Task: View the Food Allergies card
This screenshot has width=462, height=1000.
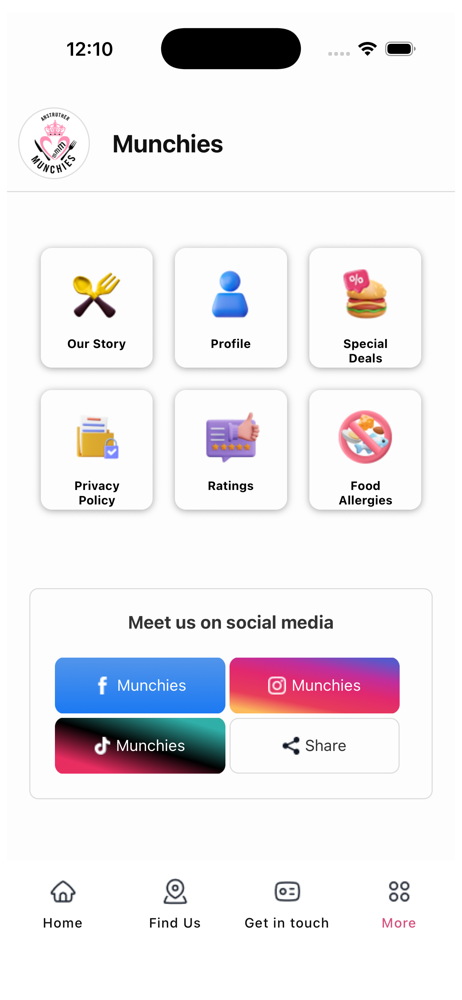Action: point(365,450)
